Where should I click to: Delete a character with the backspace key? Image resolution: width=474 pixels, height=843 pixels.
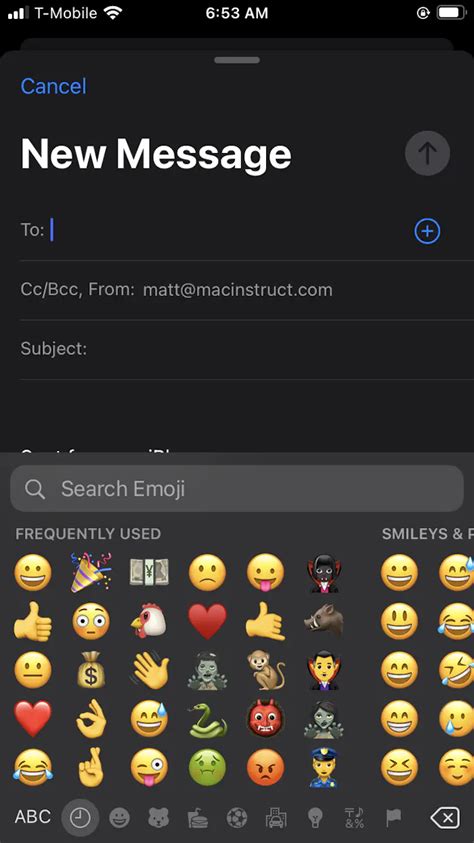pos(445,818)
